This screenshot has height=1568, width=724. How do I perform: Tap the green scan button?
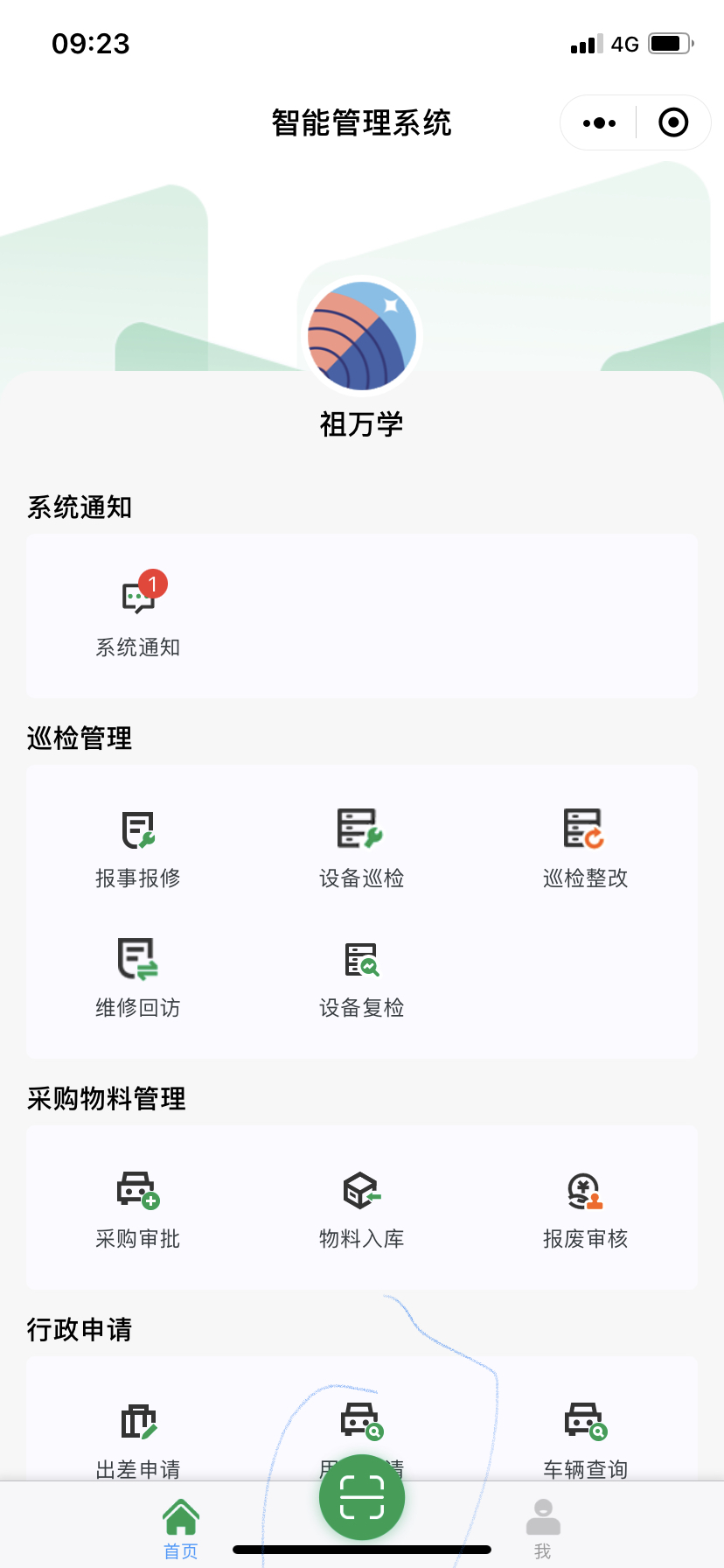(362, 1497)
